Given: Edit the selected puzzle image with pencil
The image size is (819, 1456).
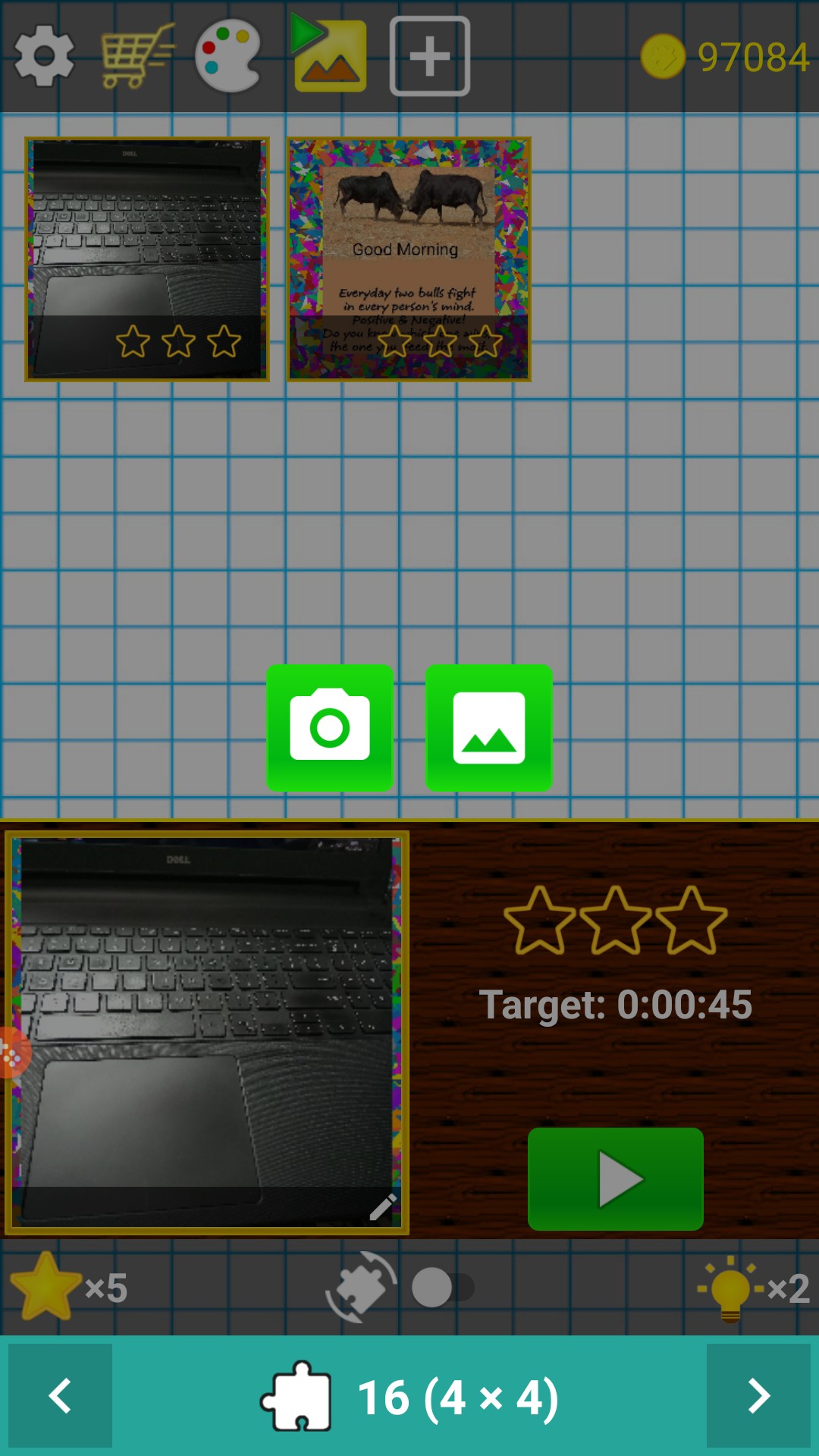Looking at the screenshot, I should click(x=383, y=1207).
